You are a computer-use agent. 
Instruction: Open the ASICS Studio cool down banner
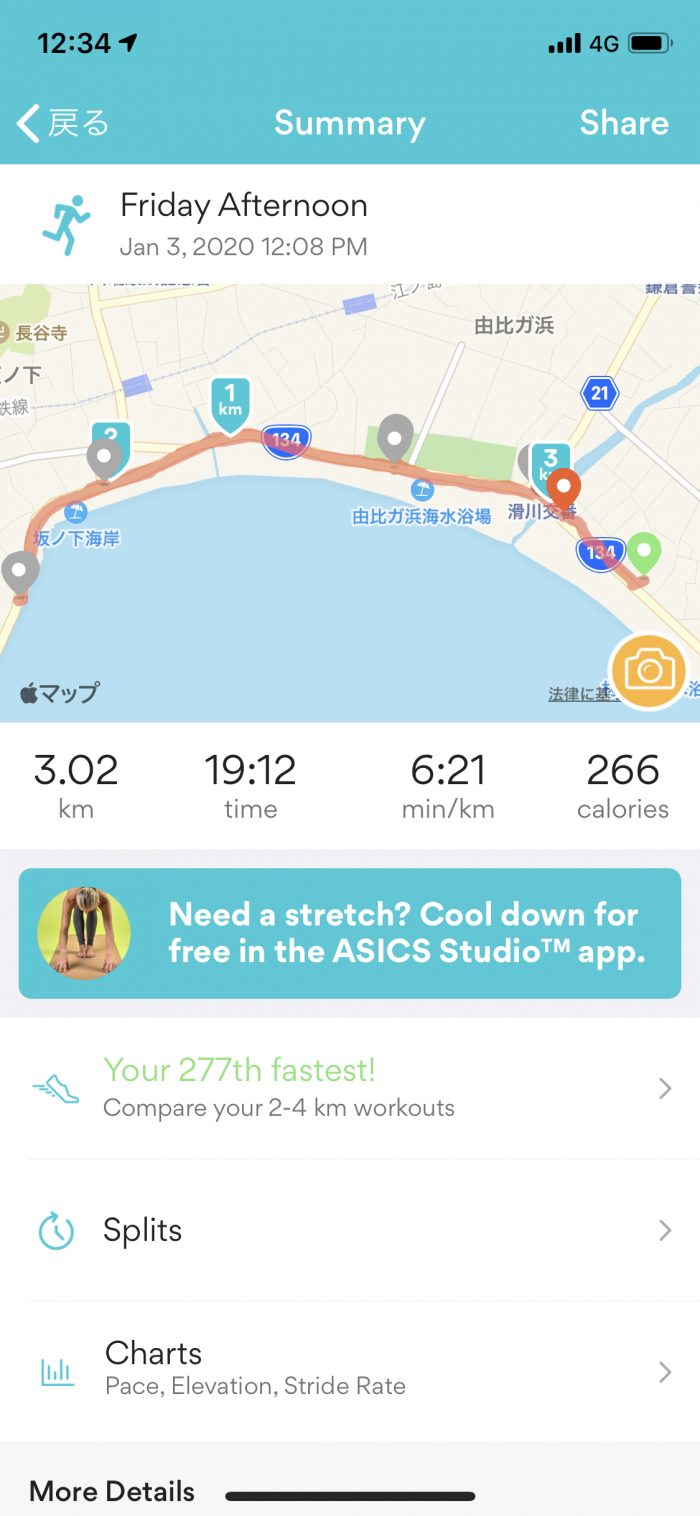[x=350, y=933]
